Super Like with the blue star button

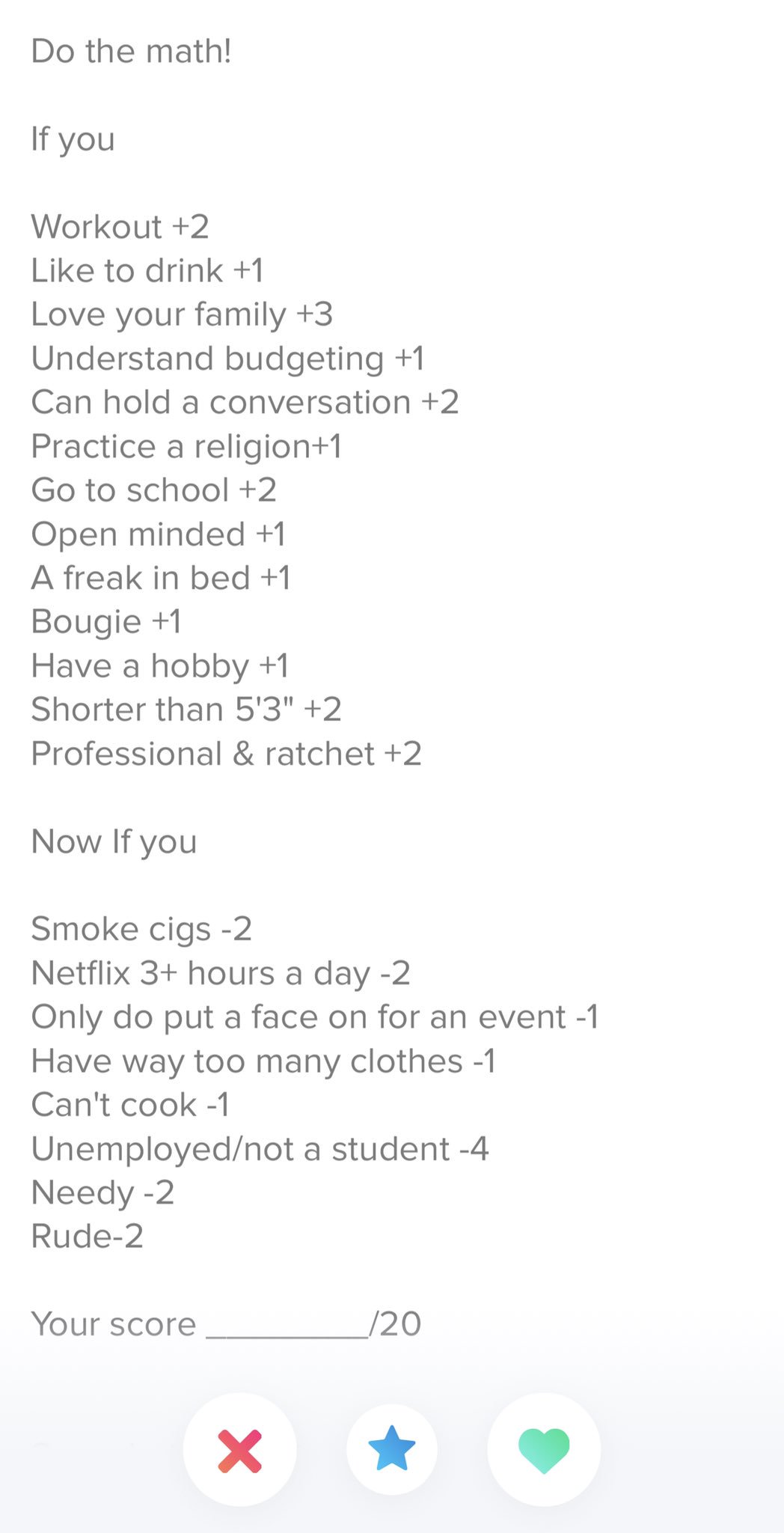click(x=392, y=1449)
